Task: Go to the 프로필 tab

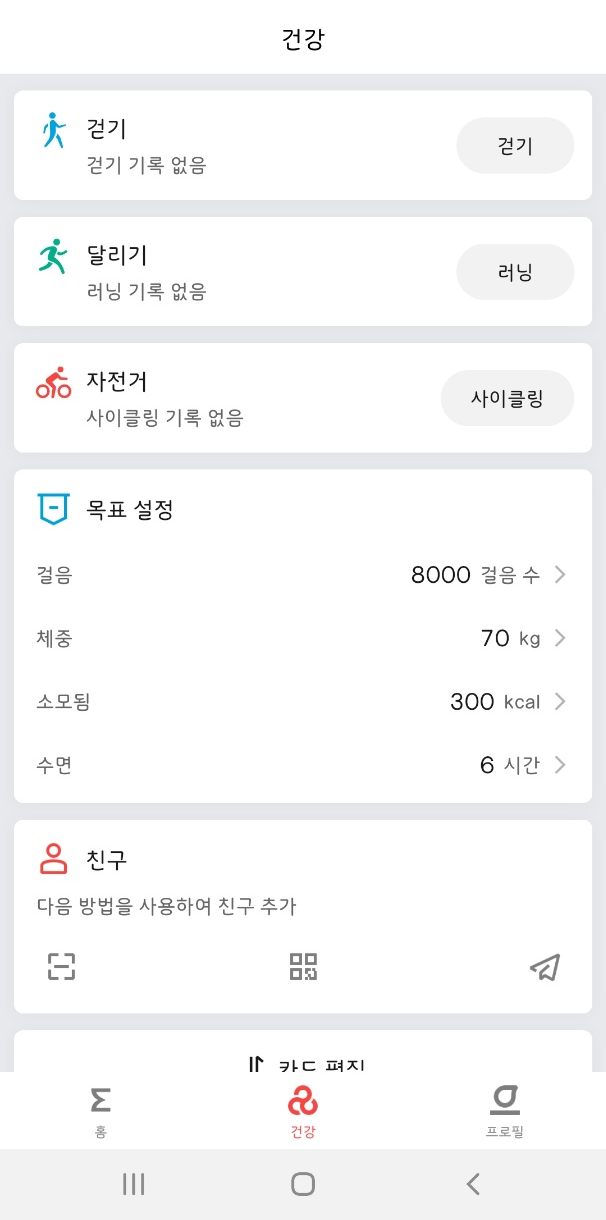Action: pos(505,1112)
